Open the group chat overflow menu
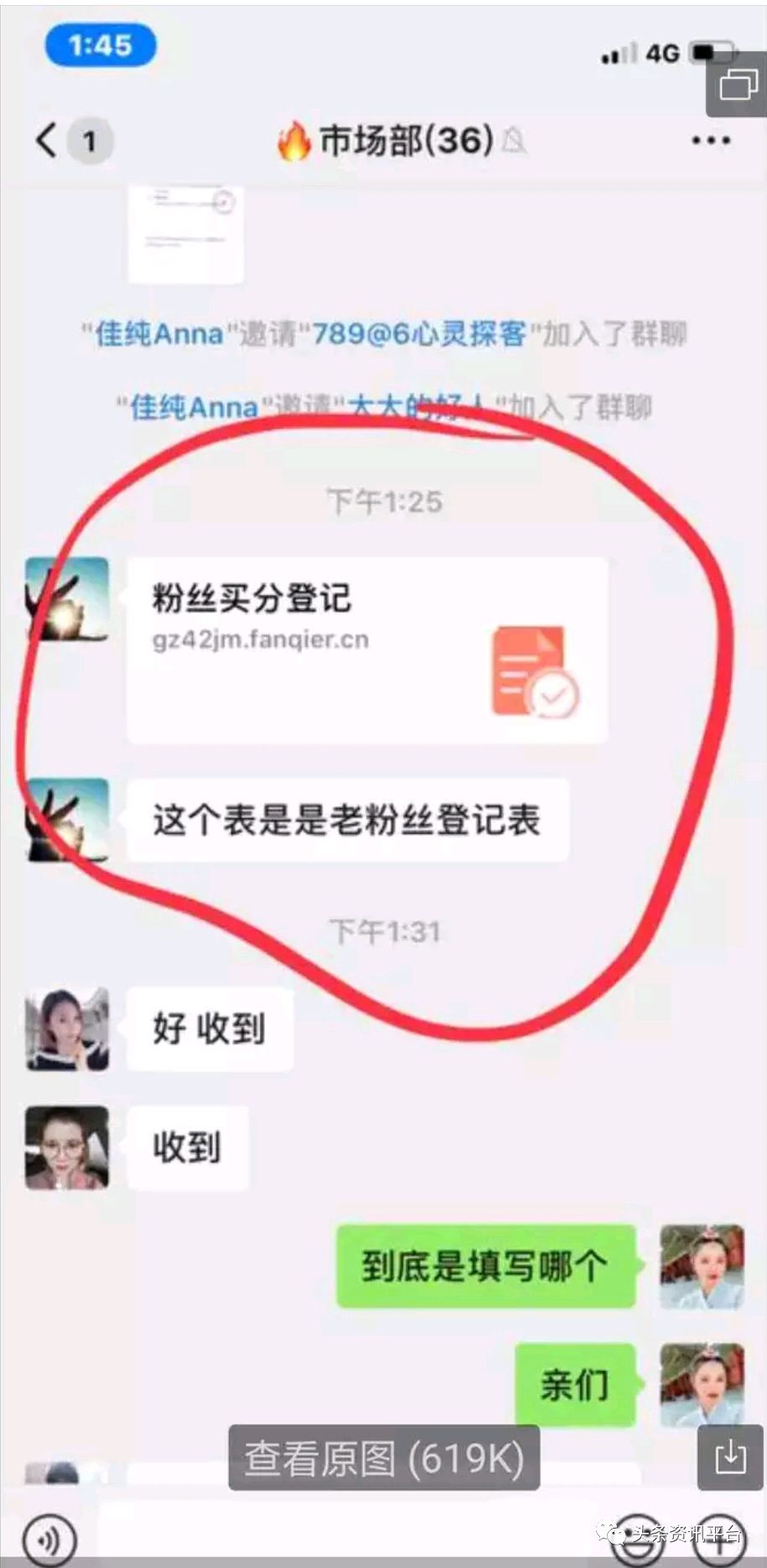The image size is (767, 1568). coord(710,141)
